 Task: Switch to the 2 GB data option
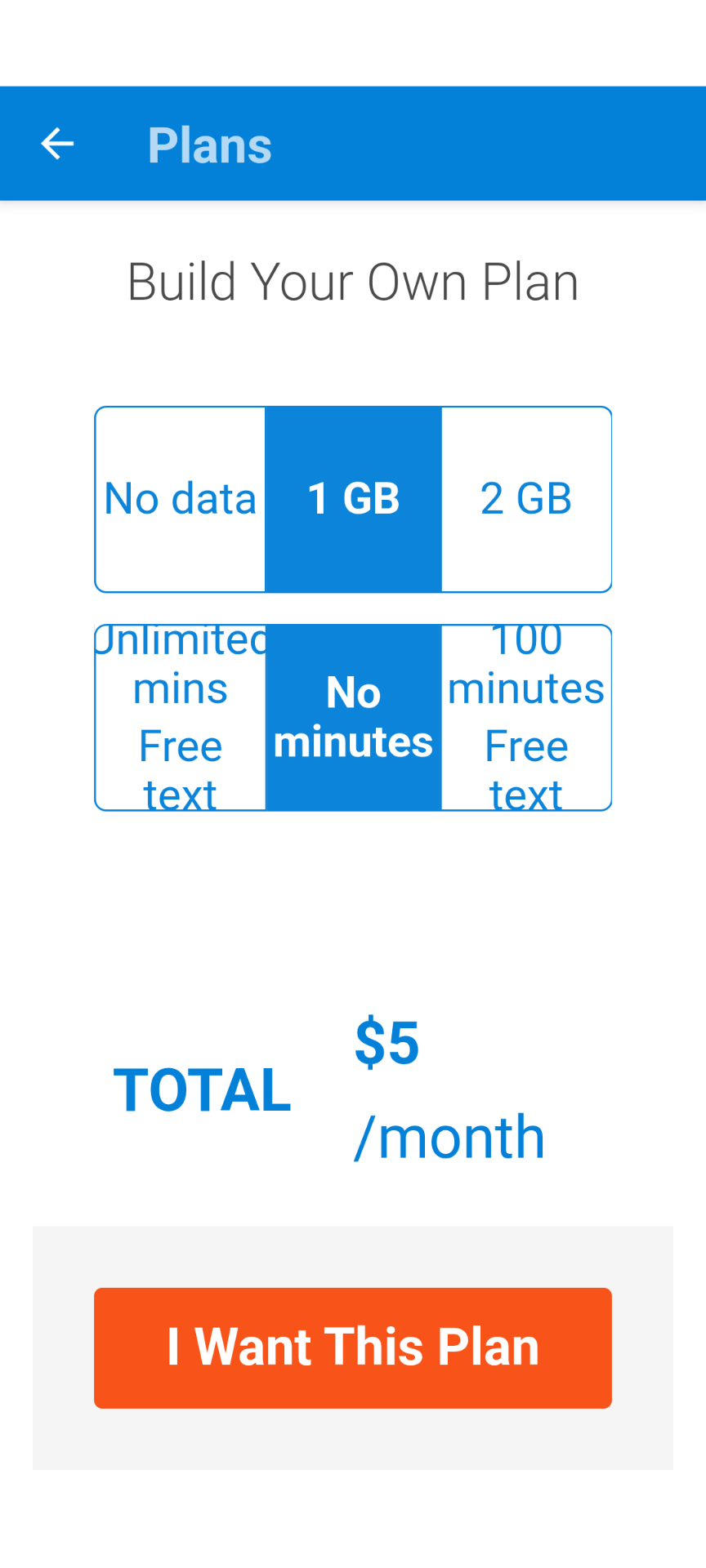pyautogui.click(x=526, y=499)
